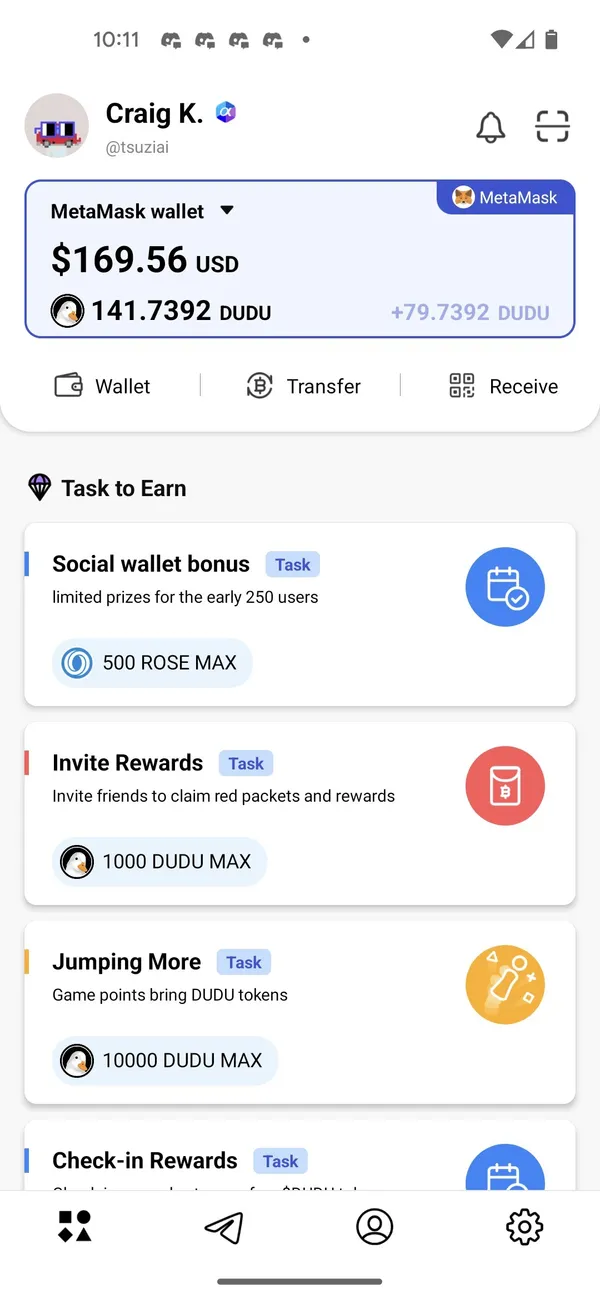Expand the MetaMask wallet dropdown
This screenshot has width=600, height=1300.
point(227,211)
